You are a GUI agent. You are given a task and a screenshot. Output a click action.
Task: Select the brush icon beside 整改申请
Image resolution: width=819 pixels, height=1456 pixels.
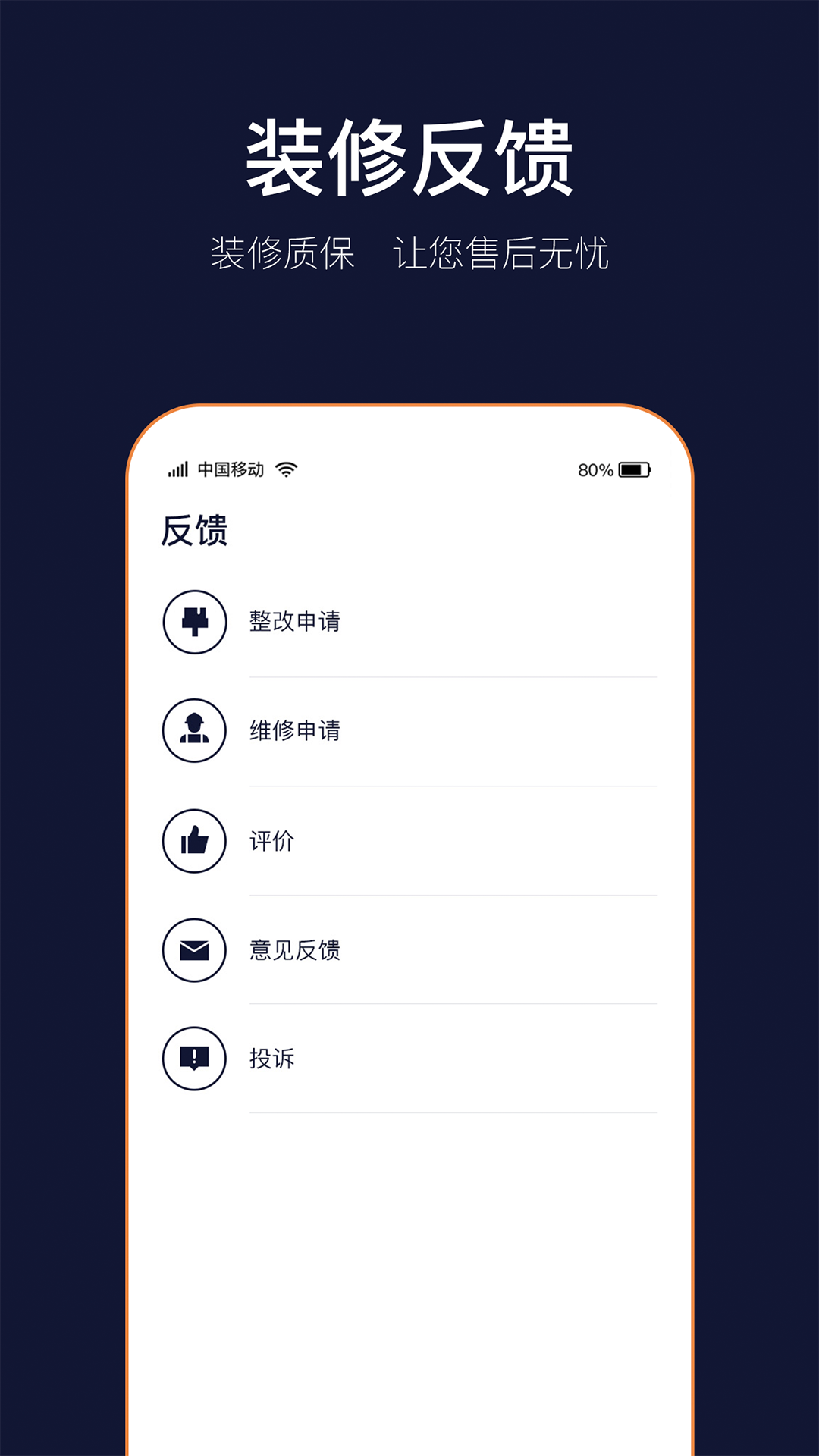[x=194, y=623]
